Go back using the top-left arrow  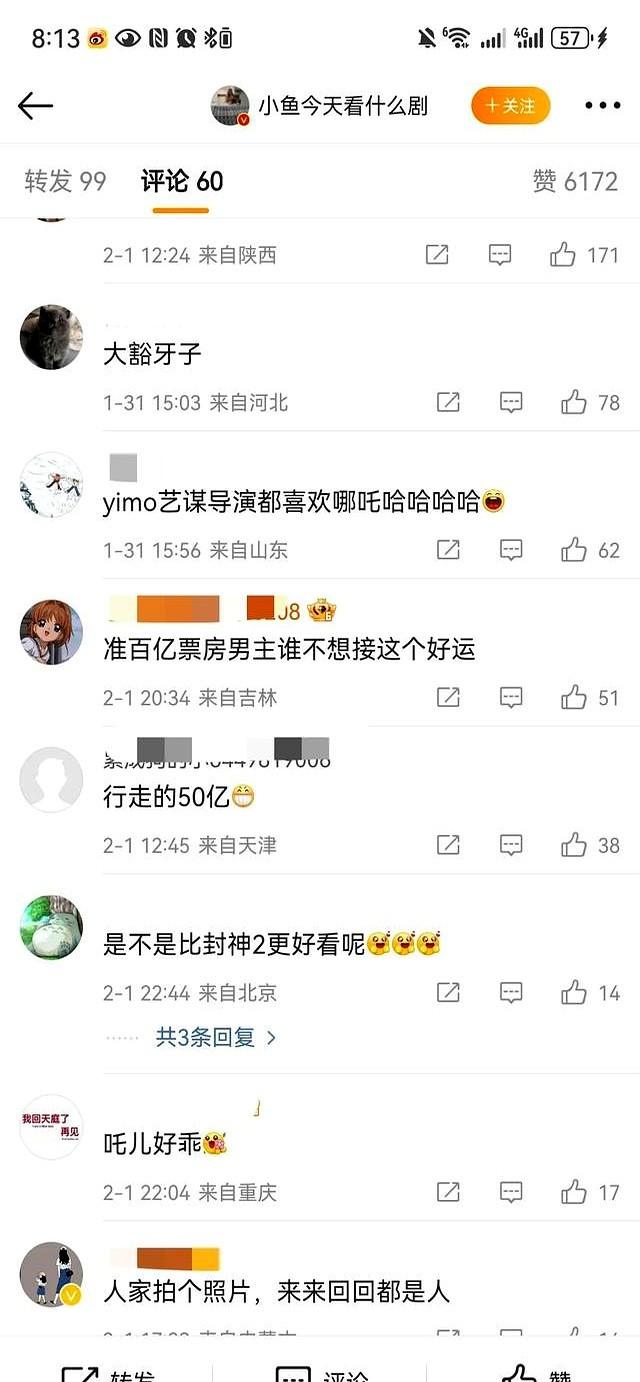(x=35, y=106)
